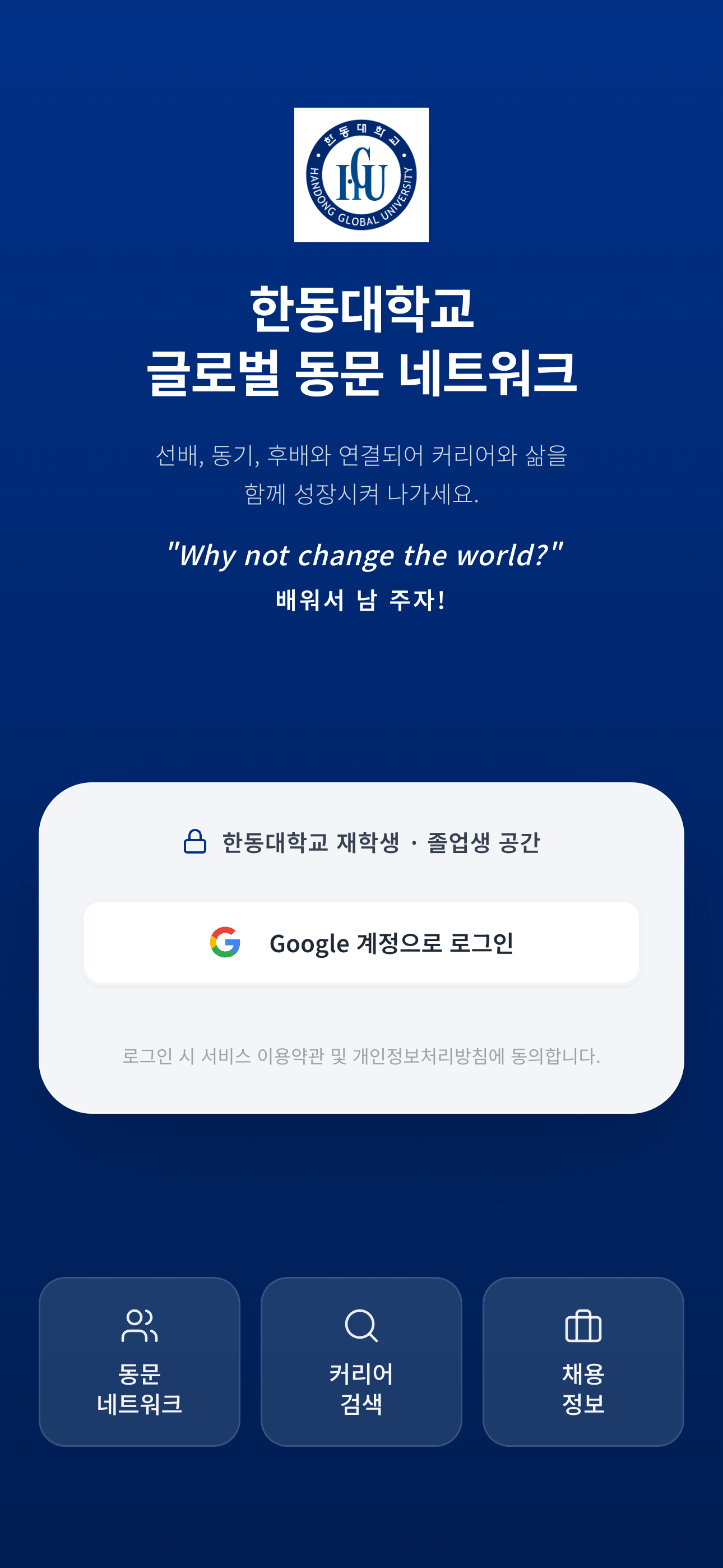Image resolution: width=723 pixels, height=1568 pixels.
Task: Click the Google 계정으로 로그인 button
Action: tap(361, 943)
